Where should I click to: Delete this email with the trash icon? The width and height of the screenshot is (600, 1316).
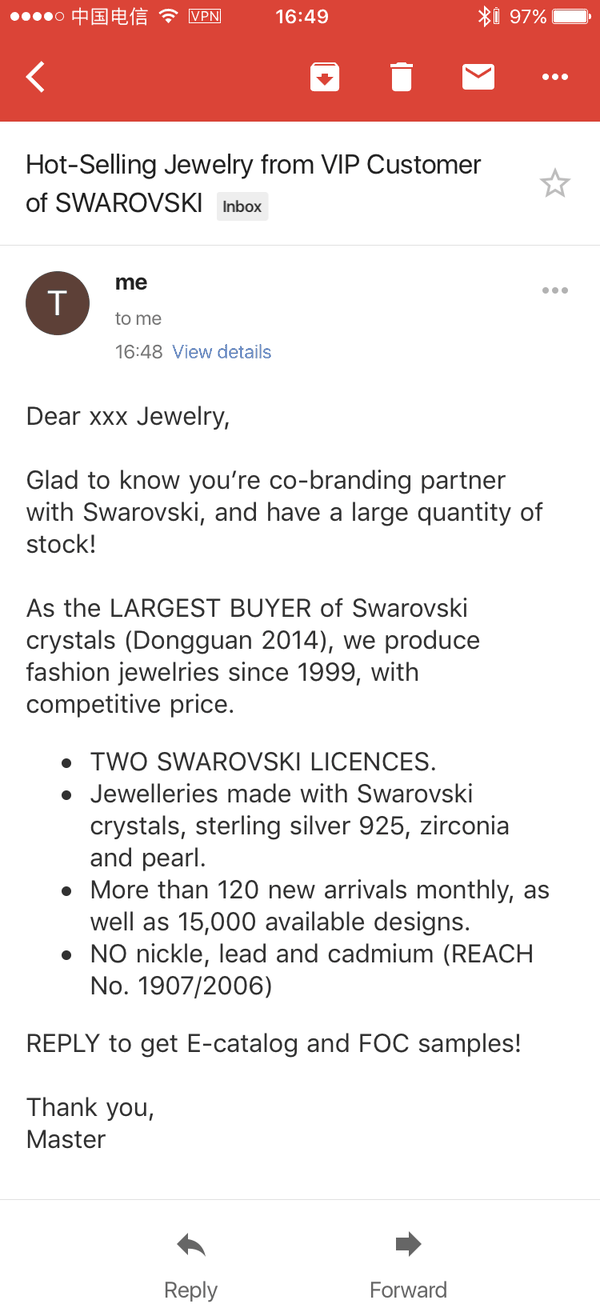(x=401, y=77)
